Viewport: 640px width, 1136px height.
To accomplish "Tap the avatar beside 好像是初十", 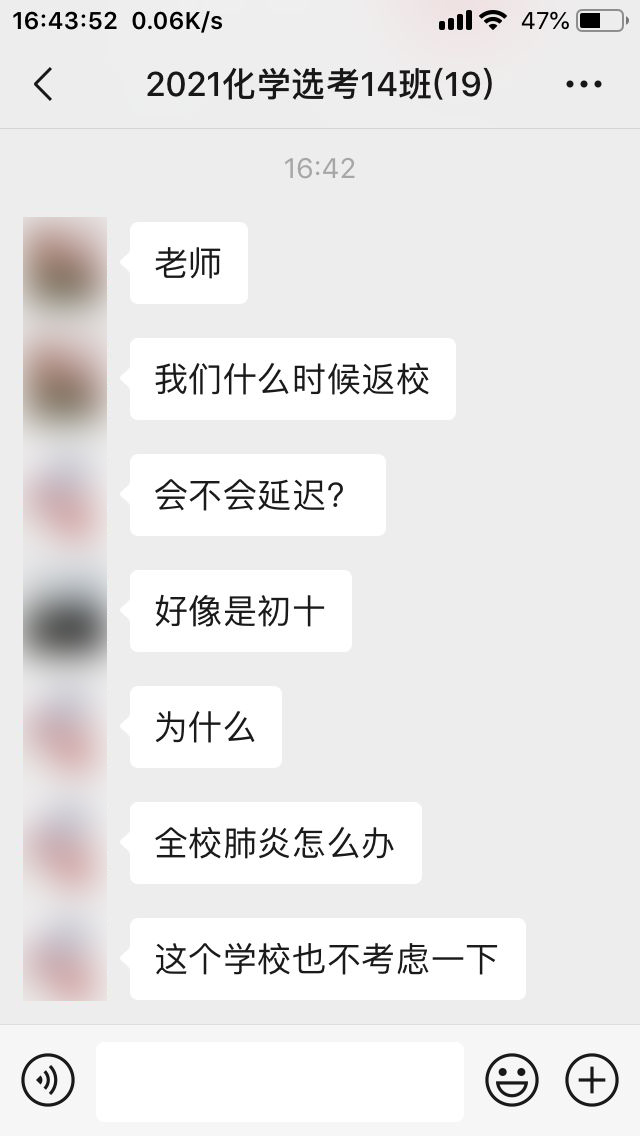I will (65, 611).
